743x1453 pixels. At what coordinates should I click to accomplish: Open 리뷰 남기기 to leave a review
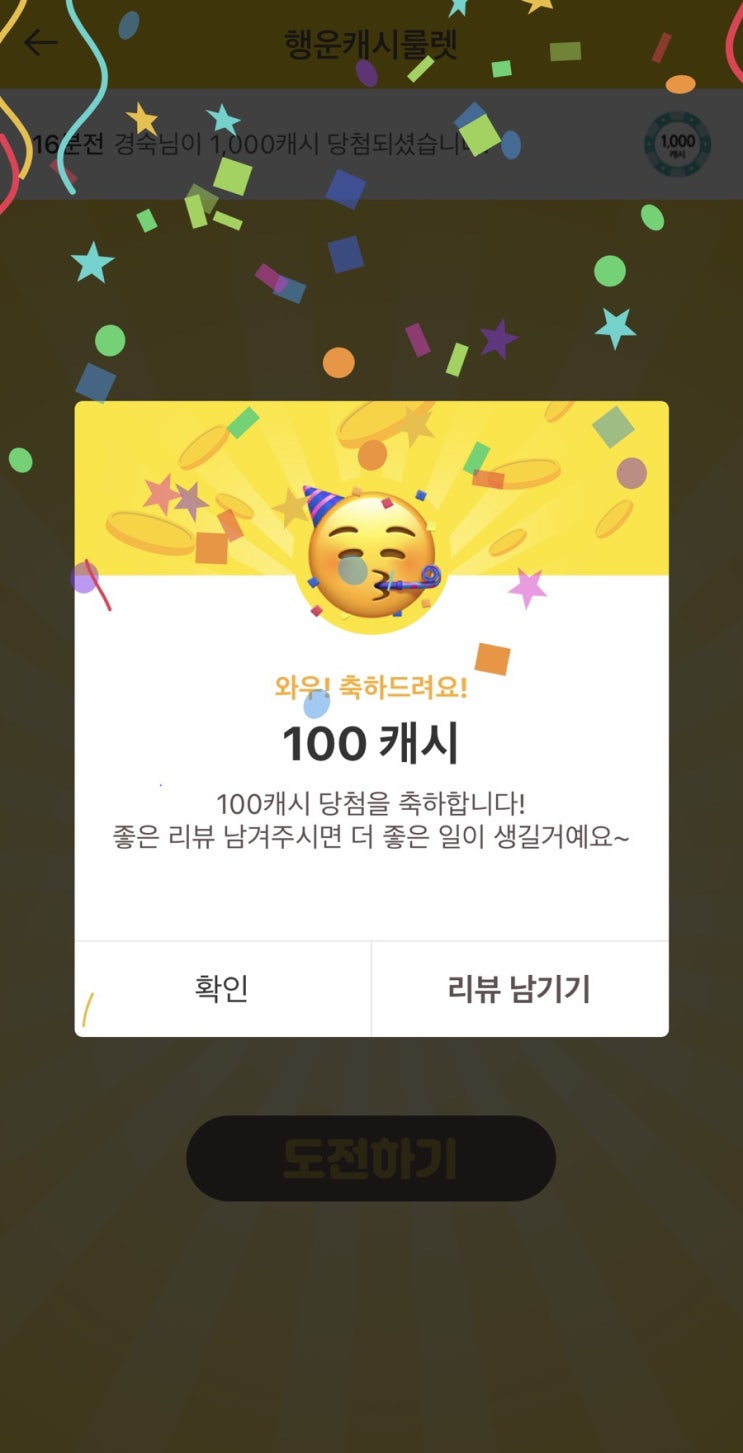click(520, 988)
